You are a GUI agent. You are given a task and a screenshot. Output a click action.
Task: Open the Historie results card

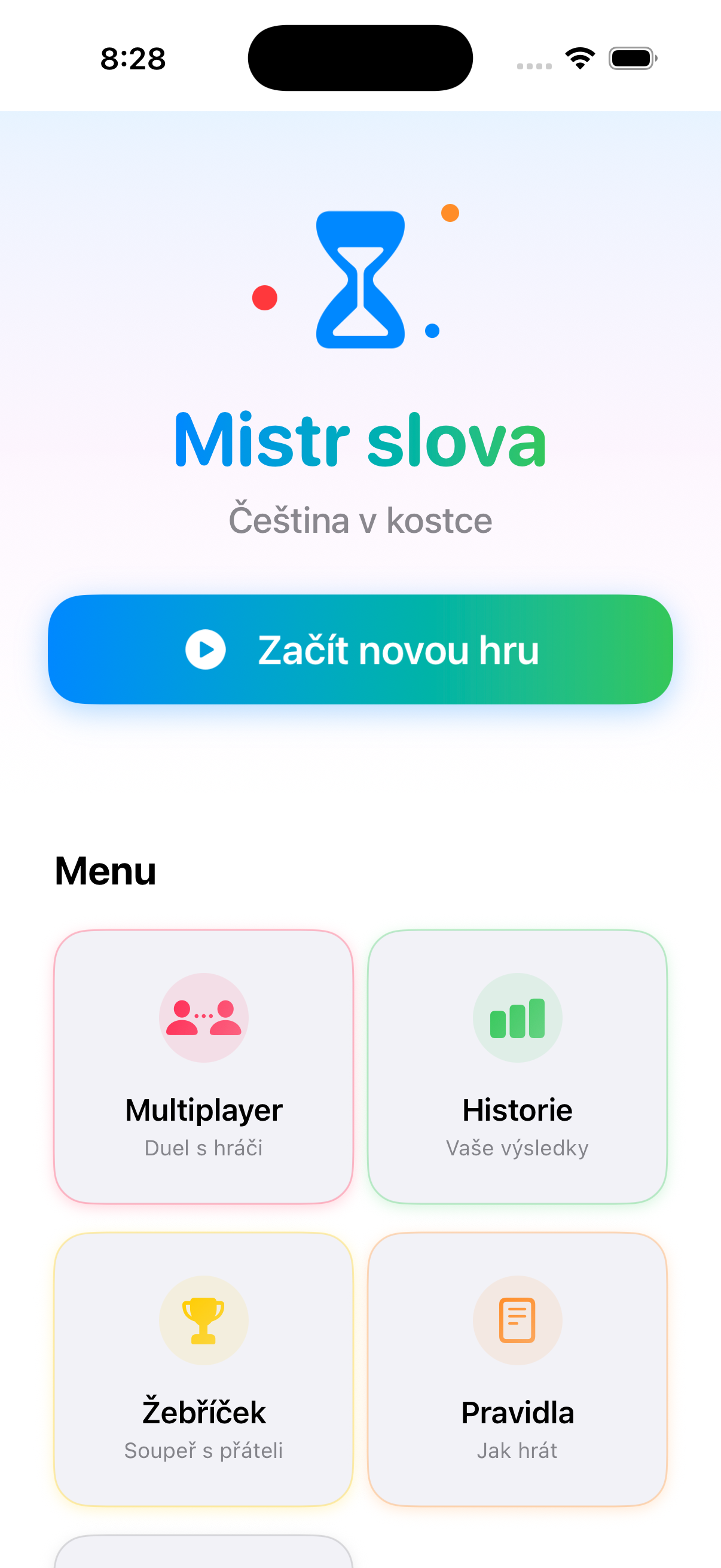(517, 1066)
